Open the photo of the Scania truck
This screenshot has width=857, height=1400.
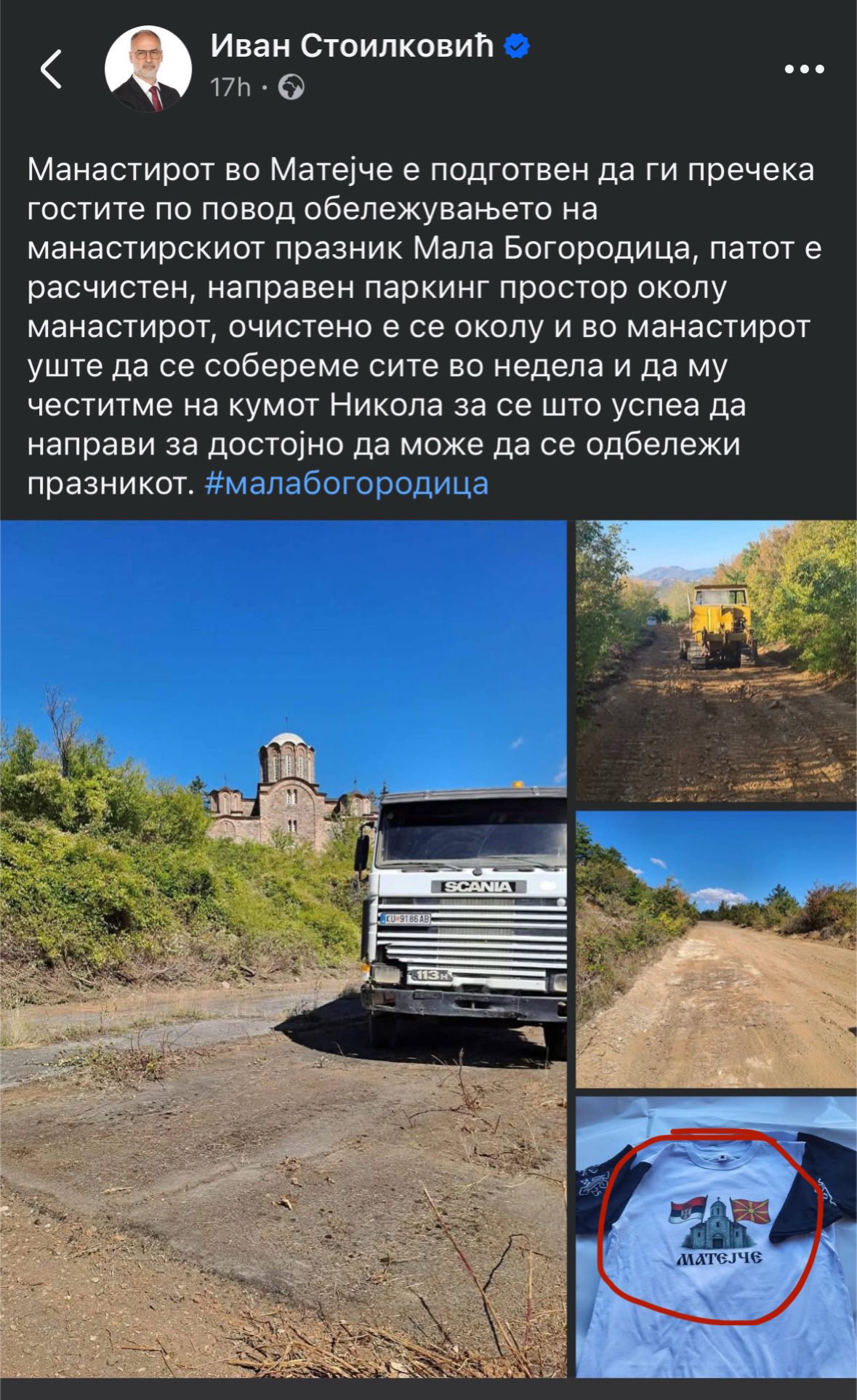[x=283, y=948]
